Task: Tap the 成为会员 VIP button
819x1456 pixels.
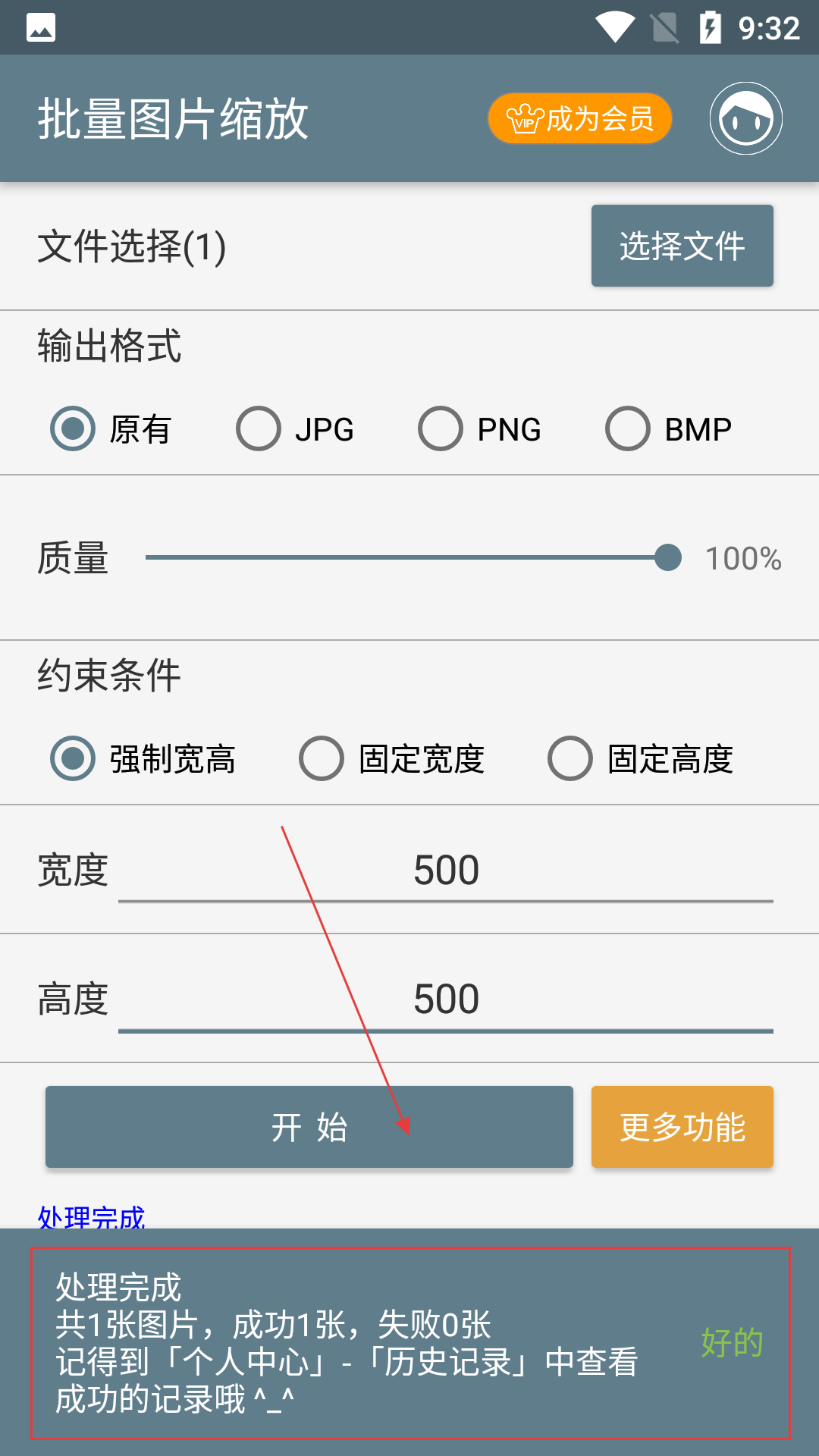Action: click(580, 118)
